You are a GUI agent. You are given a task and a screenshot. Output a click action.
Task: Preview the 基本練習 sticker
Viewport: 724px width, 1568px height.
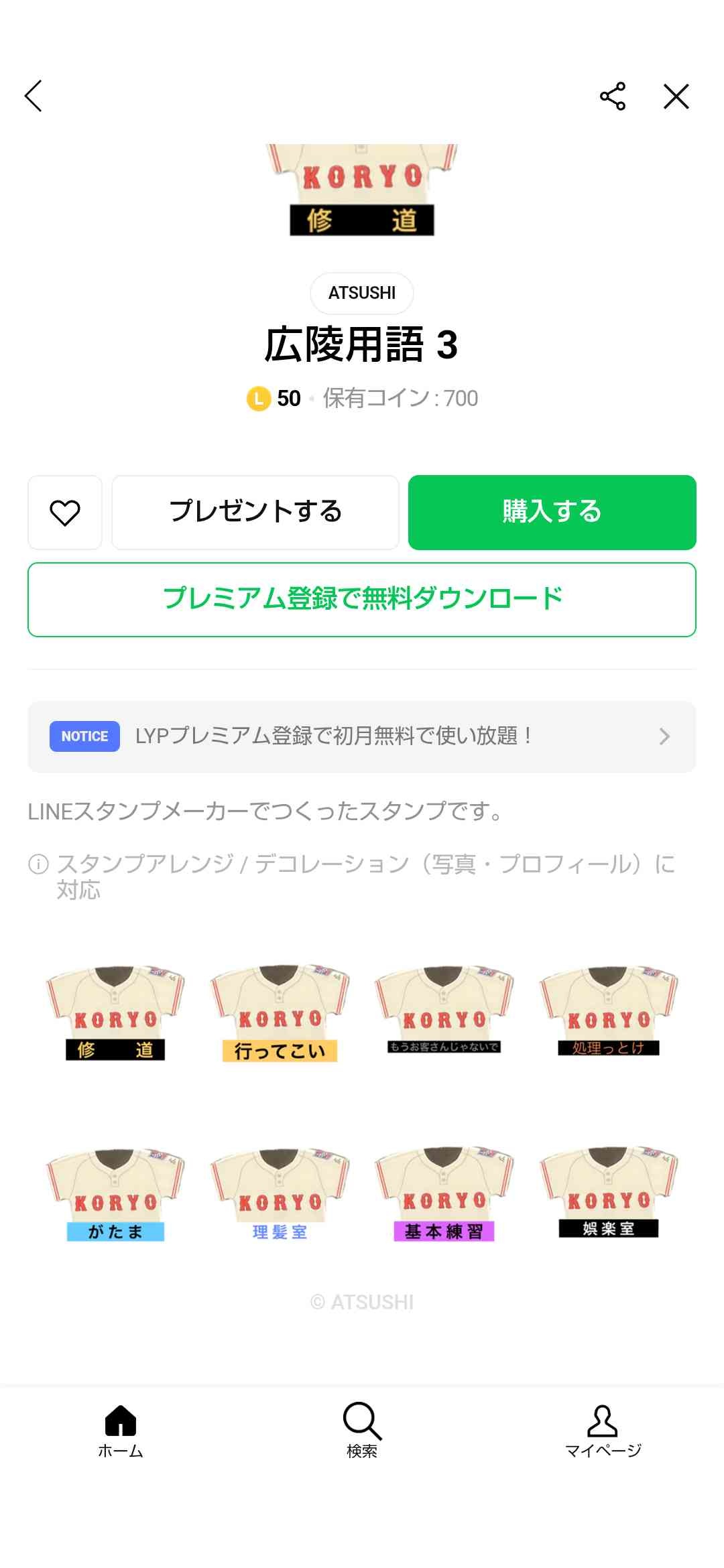444,1194
